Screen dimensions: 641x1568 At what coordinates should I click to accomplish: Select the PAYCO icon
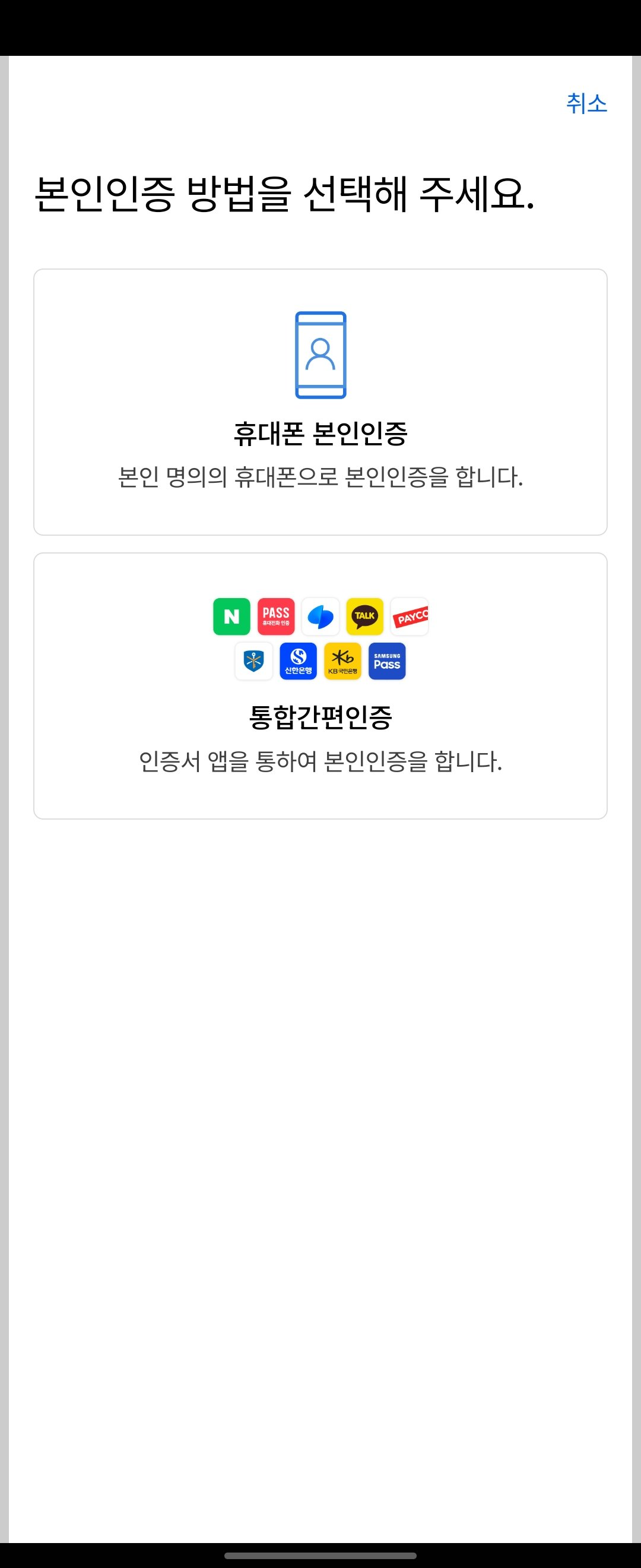coord(410,616)
